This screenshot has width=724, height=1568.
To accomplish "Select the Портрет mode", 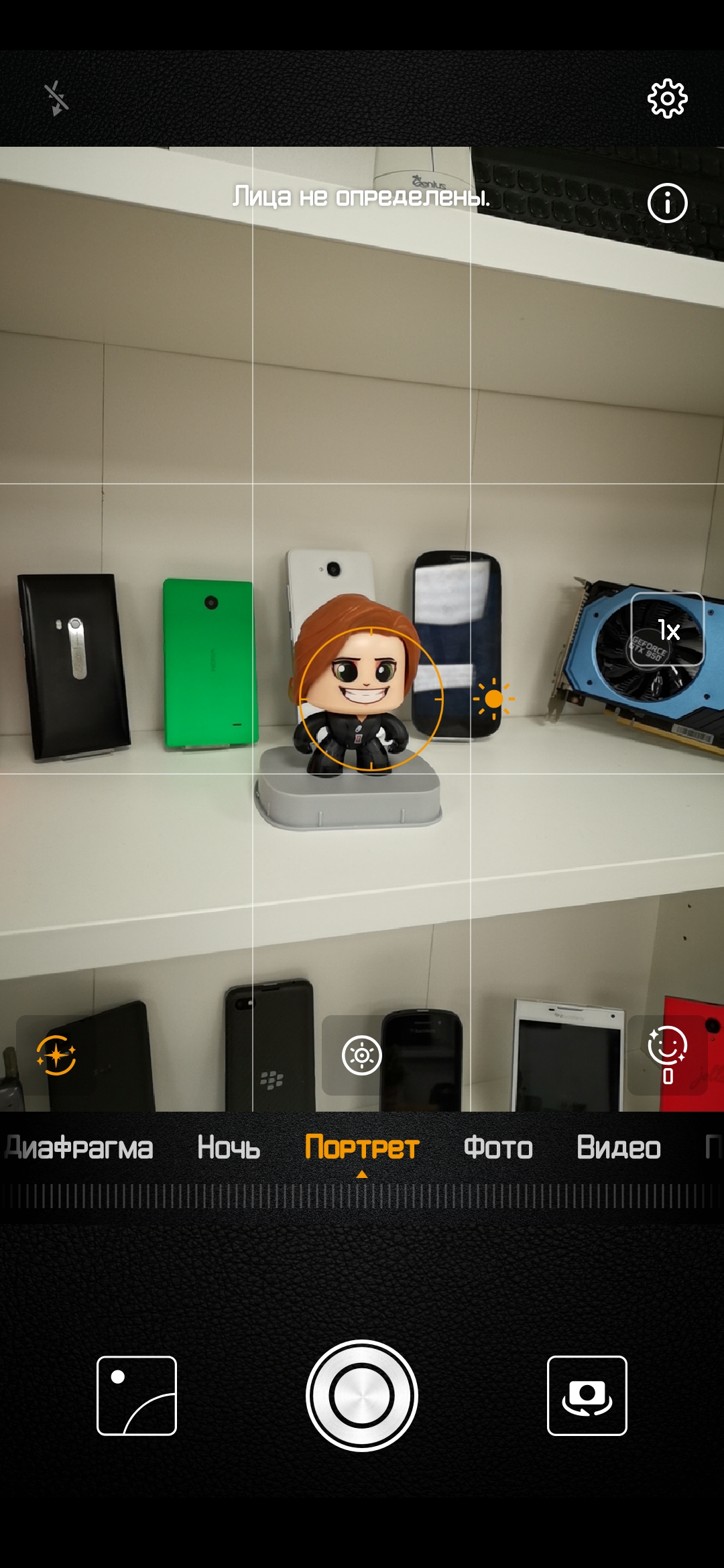I will coord(362,1148).
